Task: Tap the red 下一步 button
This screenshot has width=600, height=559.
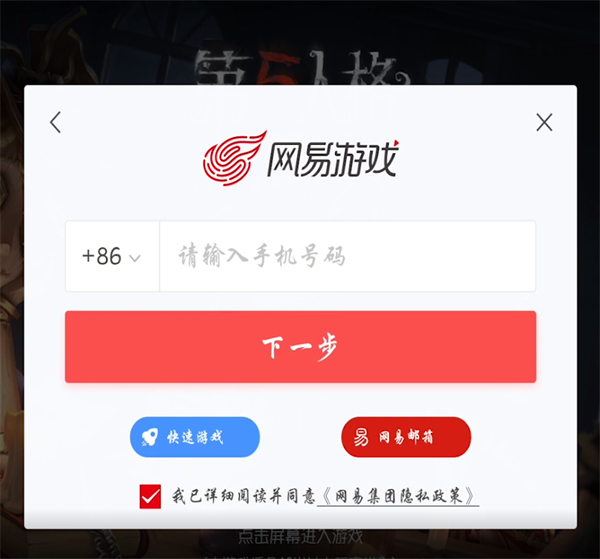Action: 300,347
